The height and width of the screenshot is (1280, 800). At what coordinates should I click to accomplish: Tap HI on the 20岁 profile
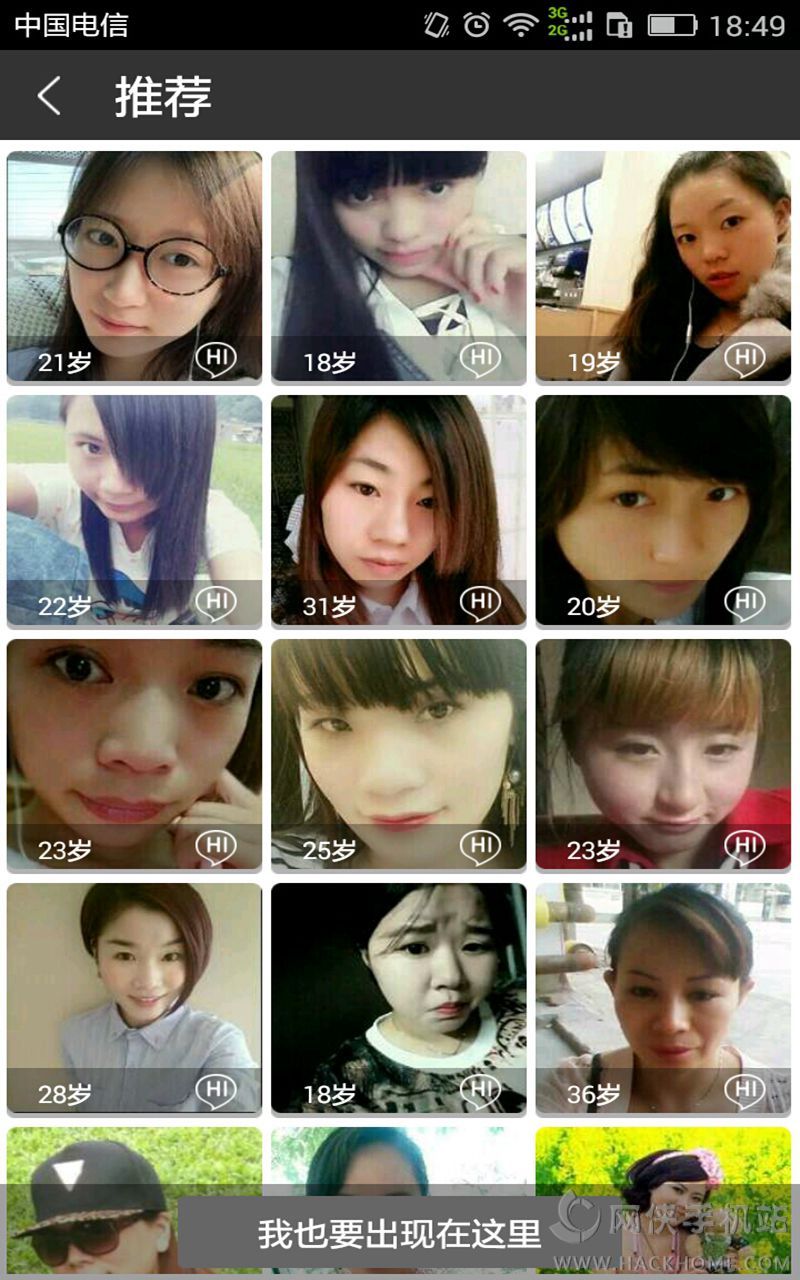tap(744, 603)
